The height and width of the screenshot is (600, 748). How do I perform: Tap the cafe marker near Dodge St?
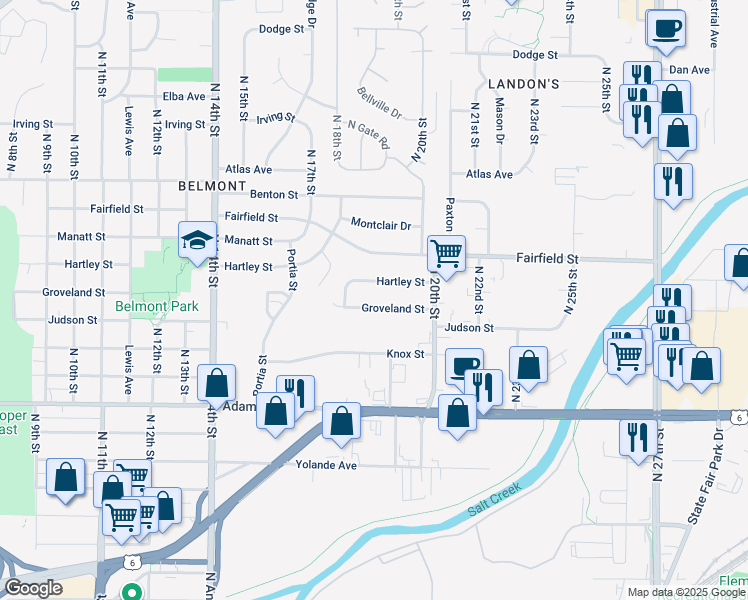[x=665, y=28]
